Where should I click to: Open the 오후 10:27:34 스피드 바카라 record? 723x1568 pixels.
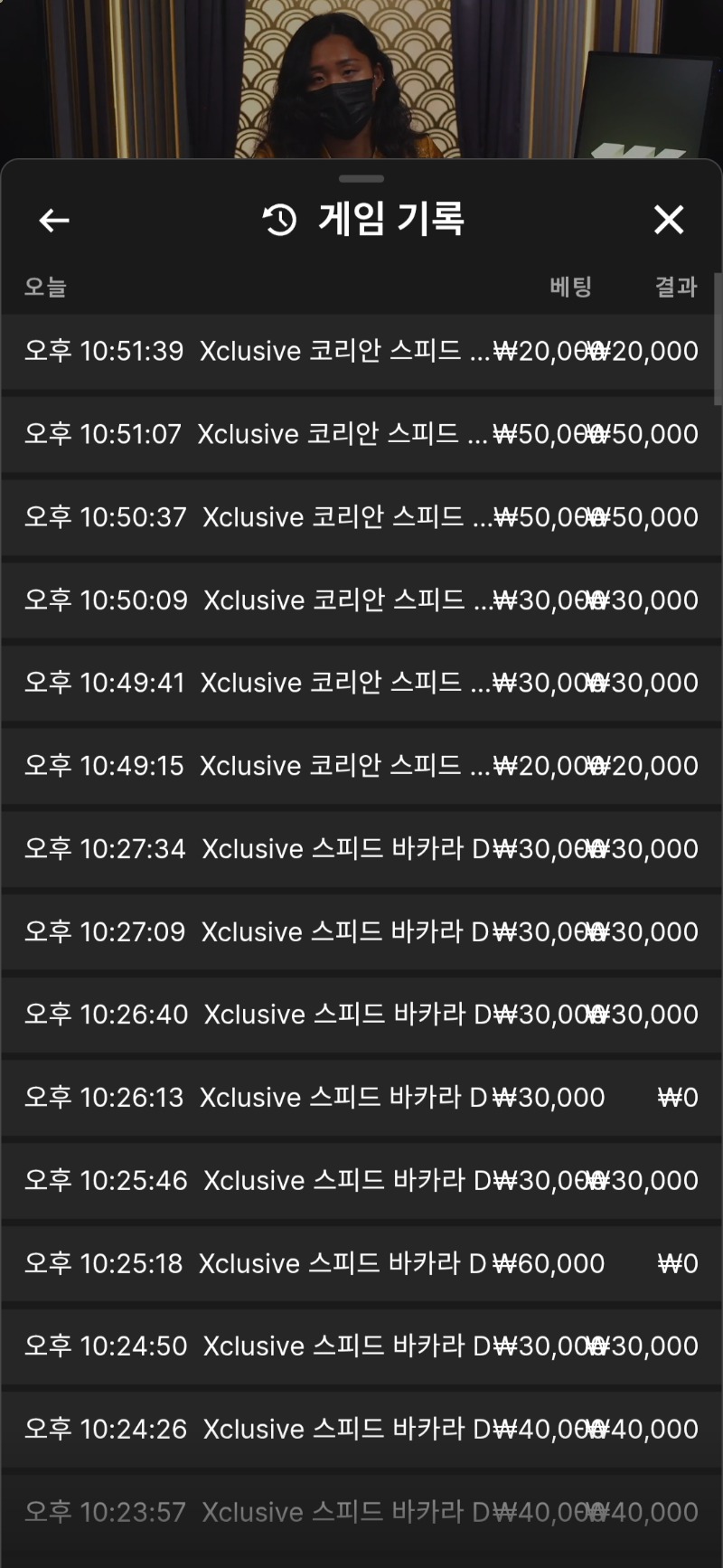(360, 849)
